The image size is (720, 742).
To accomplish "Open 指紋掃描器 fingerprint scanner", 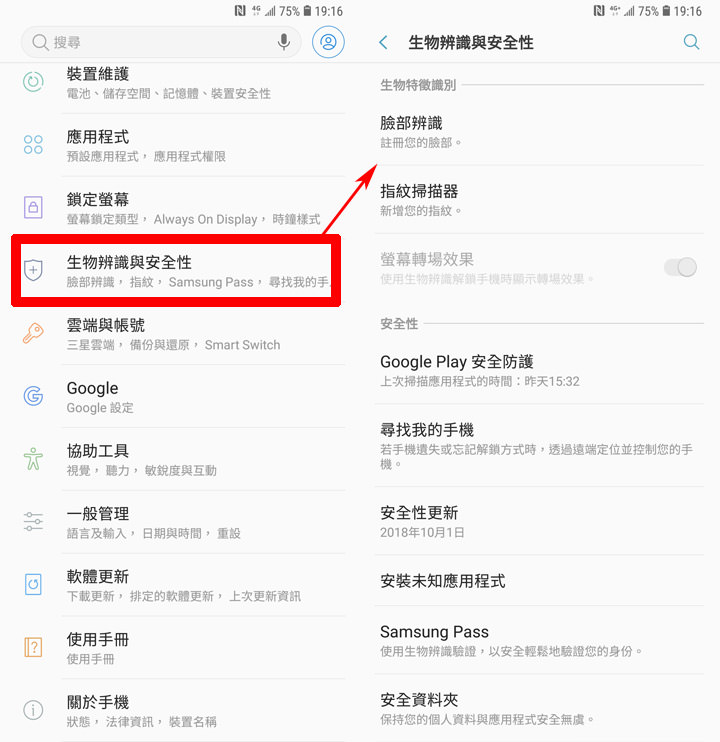I will 540,199.
